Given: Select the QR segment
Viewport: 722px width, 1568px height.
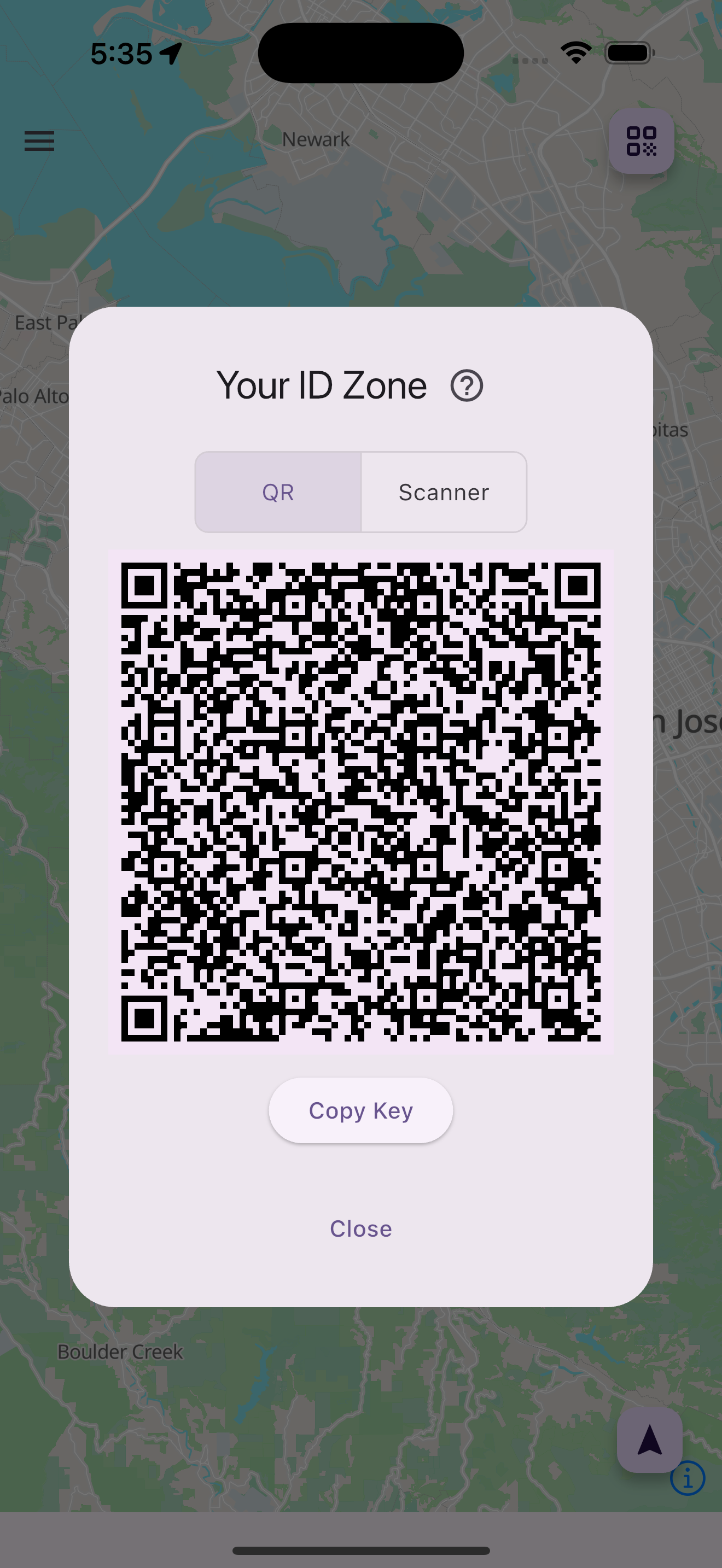Looking at the screenshot, I should (x=278, y=492).
